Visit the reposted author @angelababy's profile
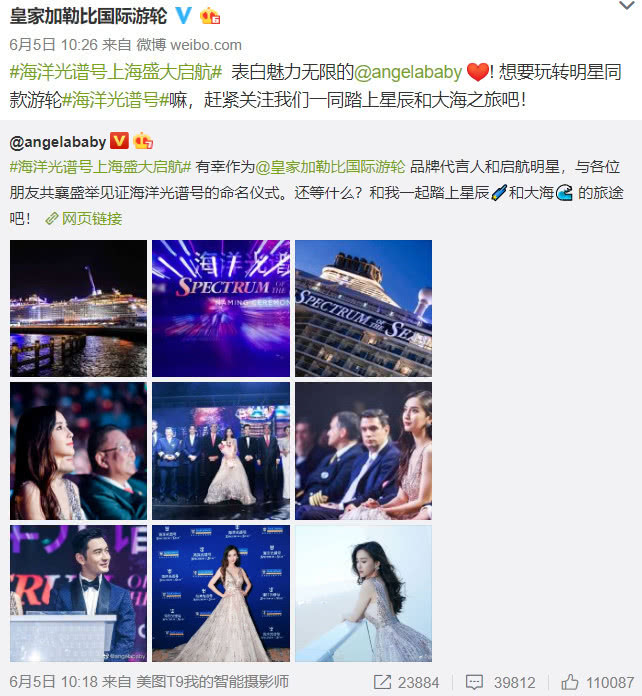 click(x=57, y=141)
